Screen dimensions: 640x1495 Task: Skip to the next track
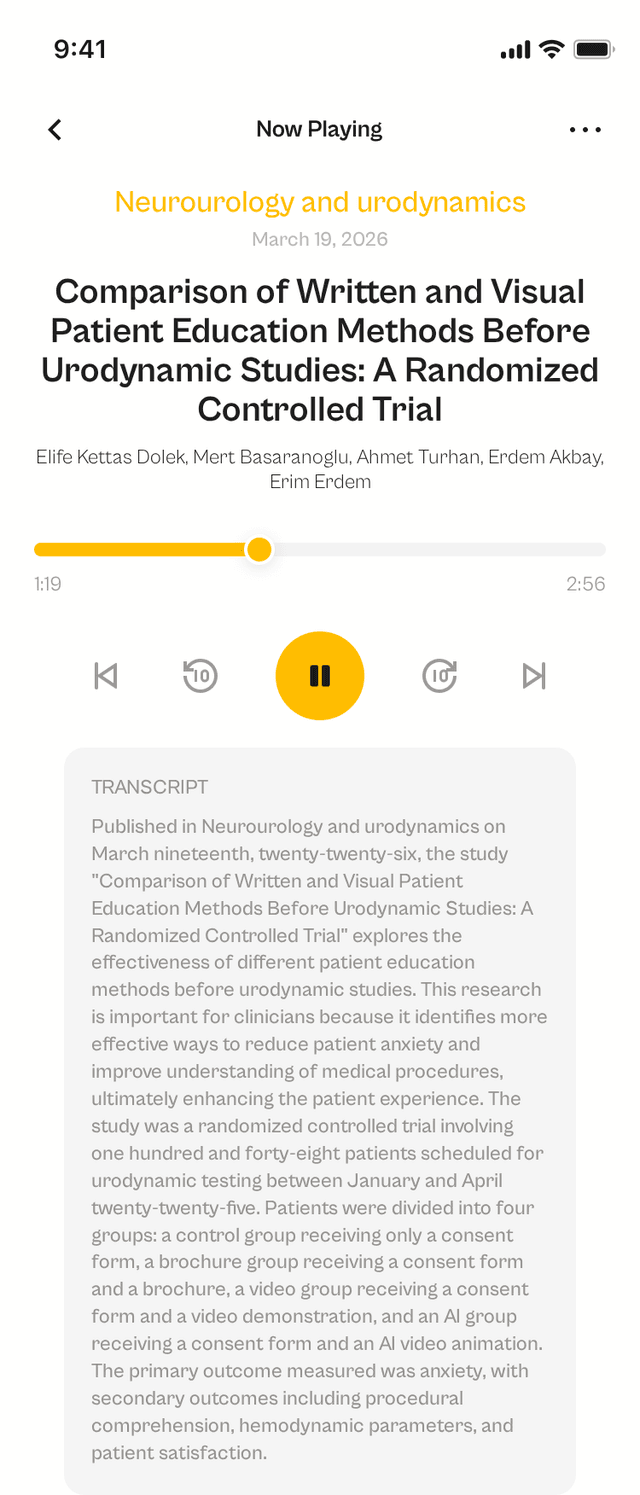pyautogui.click(x=534, y=676)
